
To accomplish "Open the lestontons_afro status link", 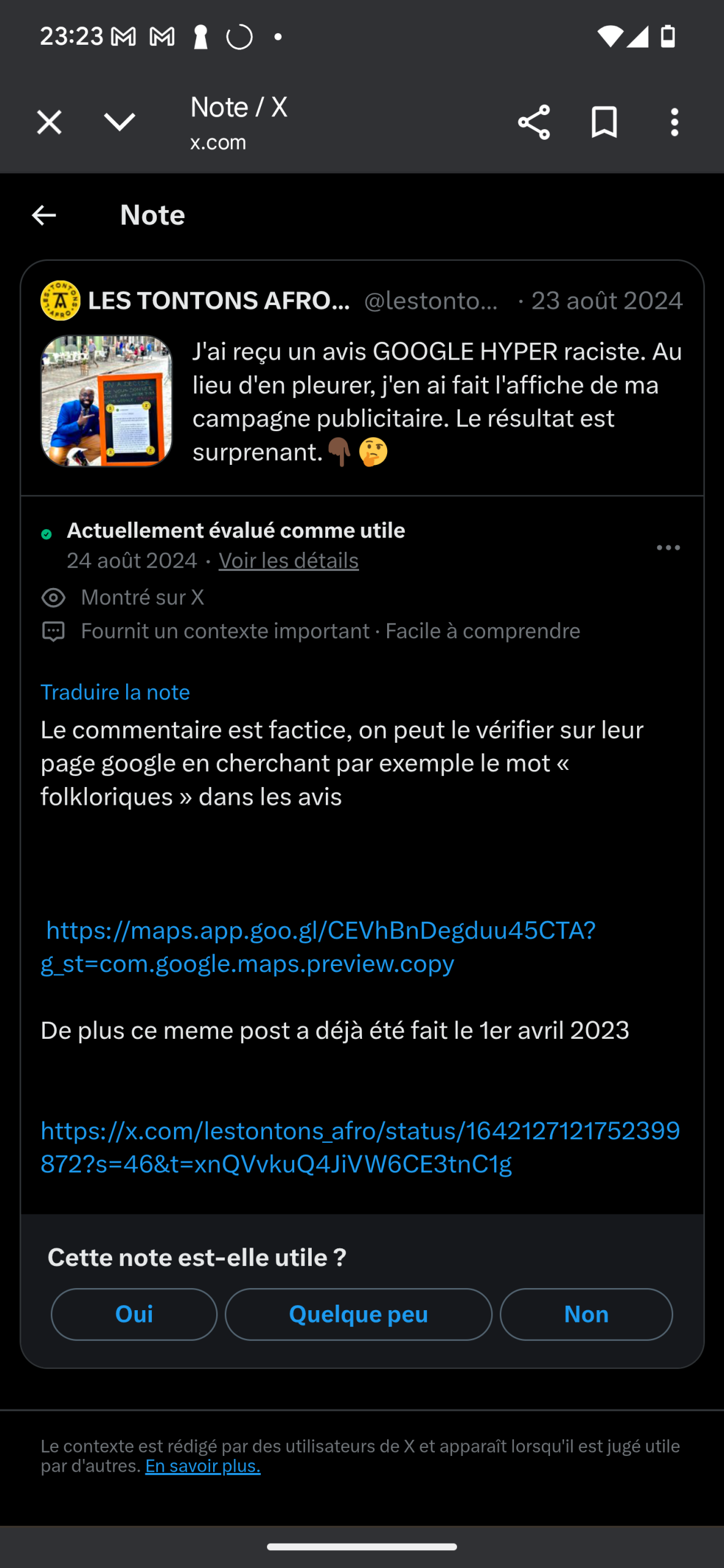I will [x=360, y=1147].
